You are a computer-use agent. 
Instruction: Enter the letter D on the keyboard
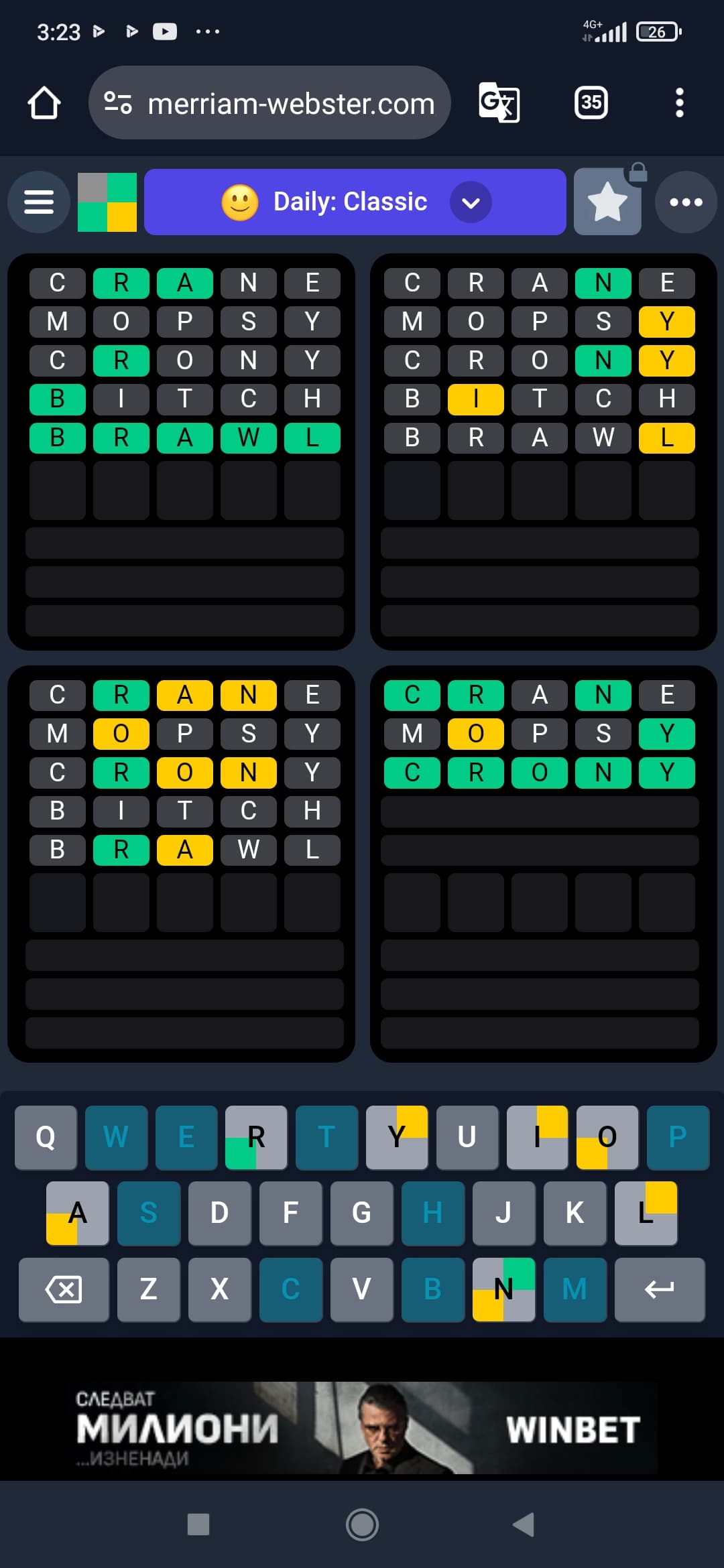point(219,1213)
